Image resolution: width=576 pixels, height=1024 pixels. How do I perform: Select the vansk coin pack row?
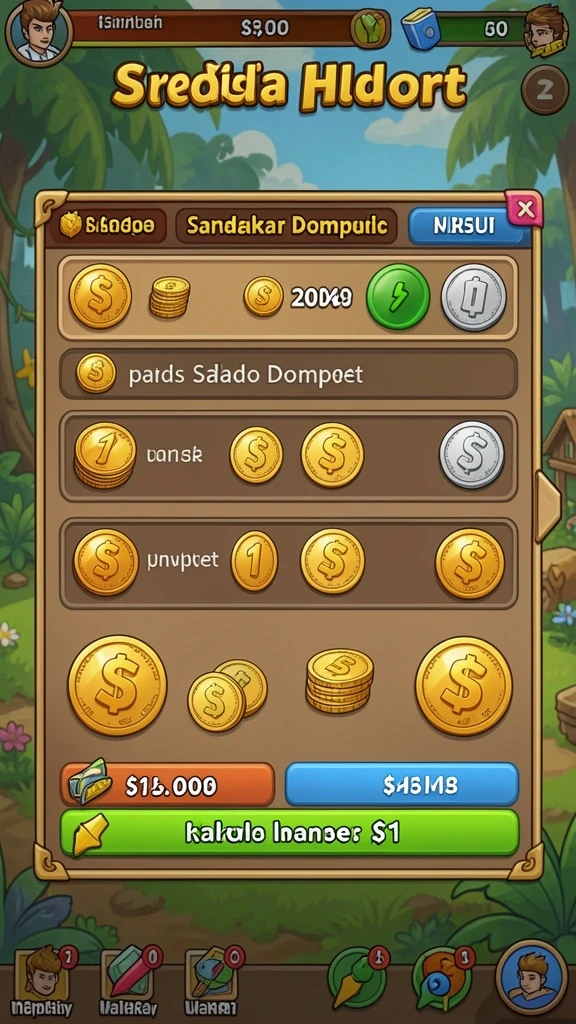[289, 455]
